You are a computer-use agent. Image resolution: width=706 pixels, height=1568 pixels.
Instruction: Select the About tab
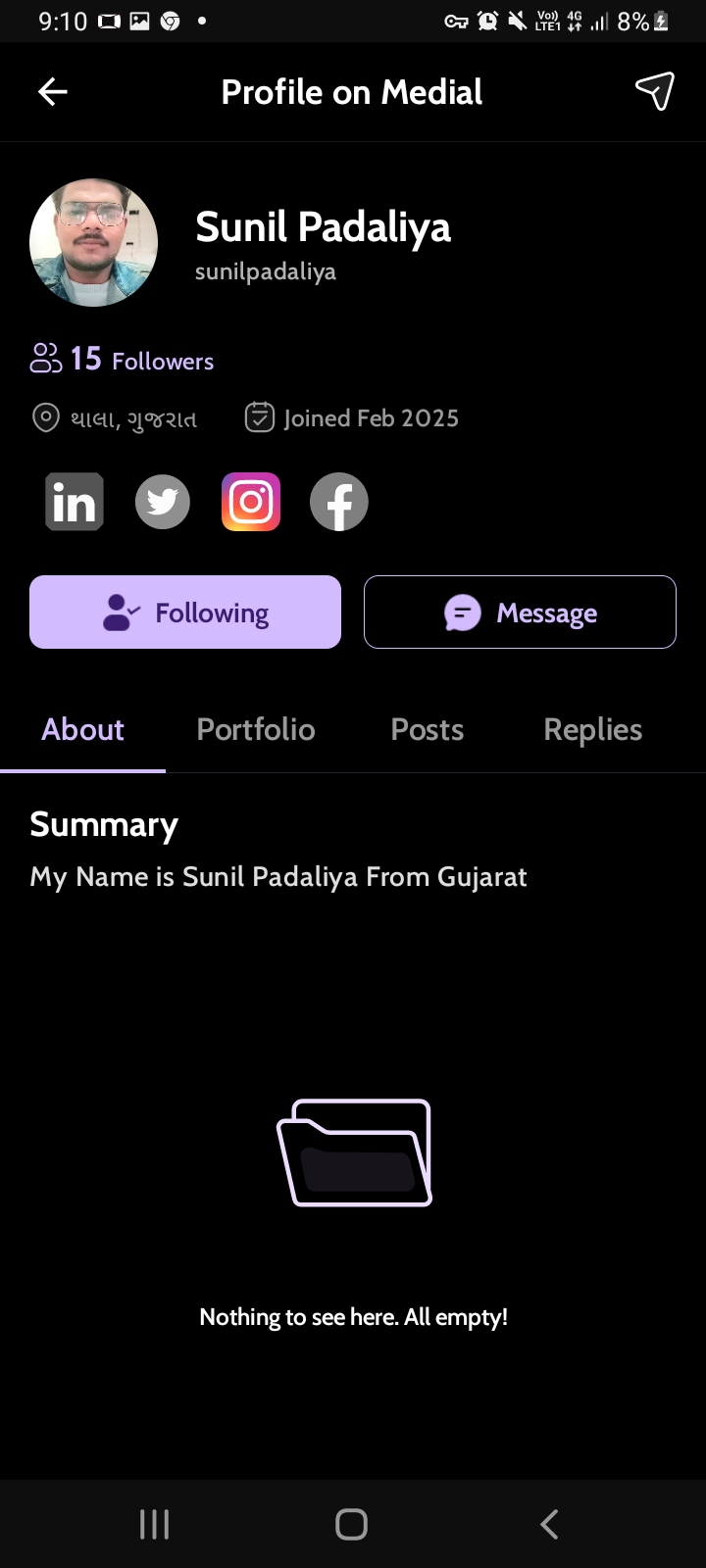click(x=82, y=730)
